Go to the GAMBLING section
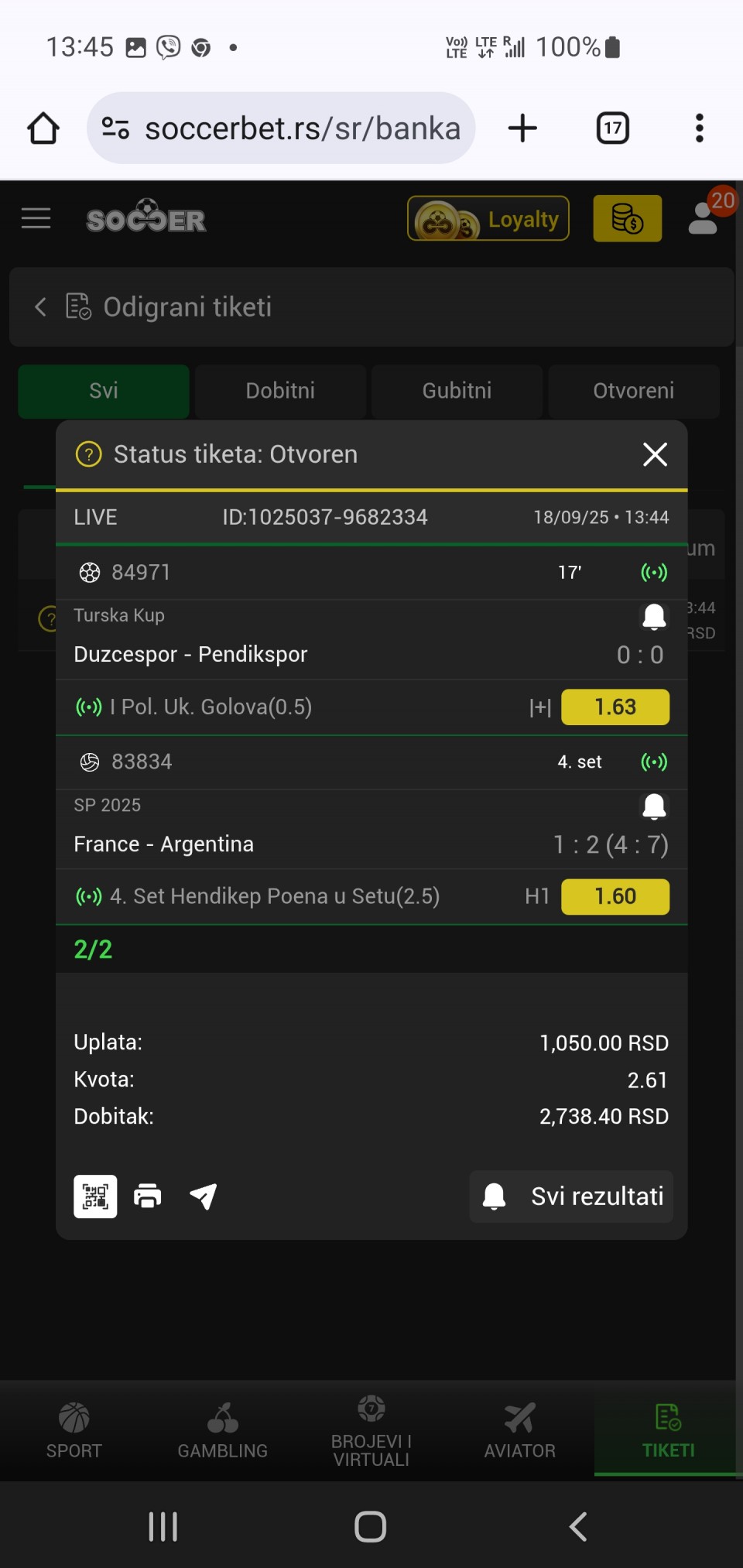Screen dimensions: 743x1568 [223, 1431]
